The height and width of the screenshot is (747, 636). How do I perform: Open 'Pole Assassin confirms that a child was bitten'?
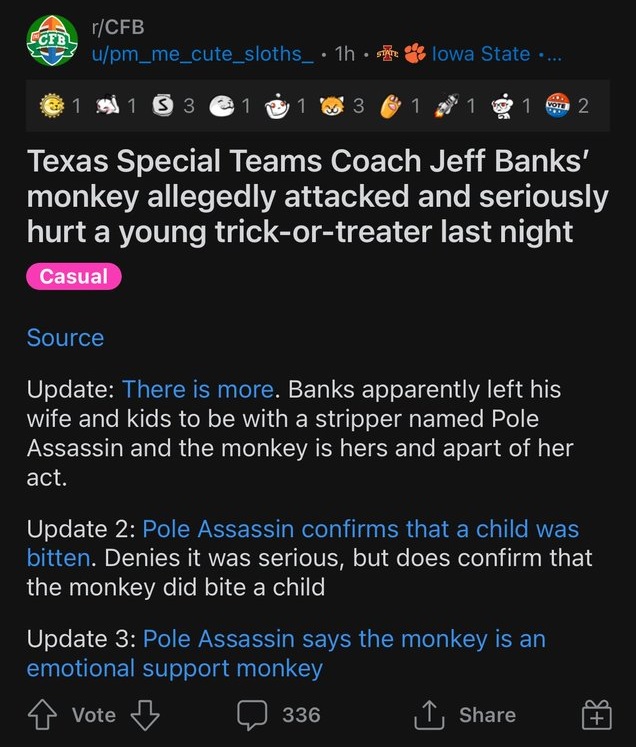[360, 529]
